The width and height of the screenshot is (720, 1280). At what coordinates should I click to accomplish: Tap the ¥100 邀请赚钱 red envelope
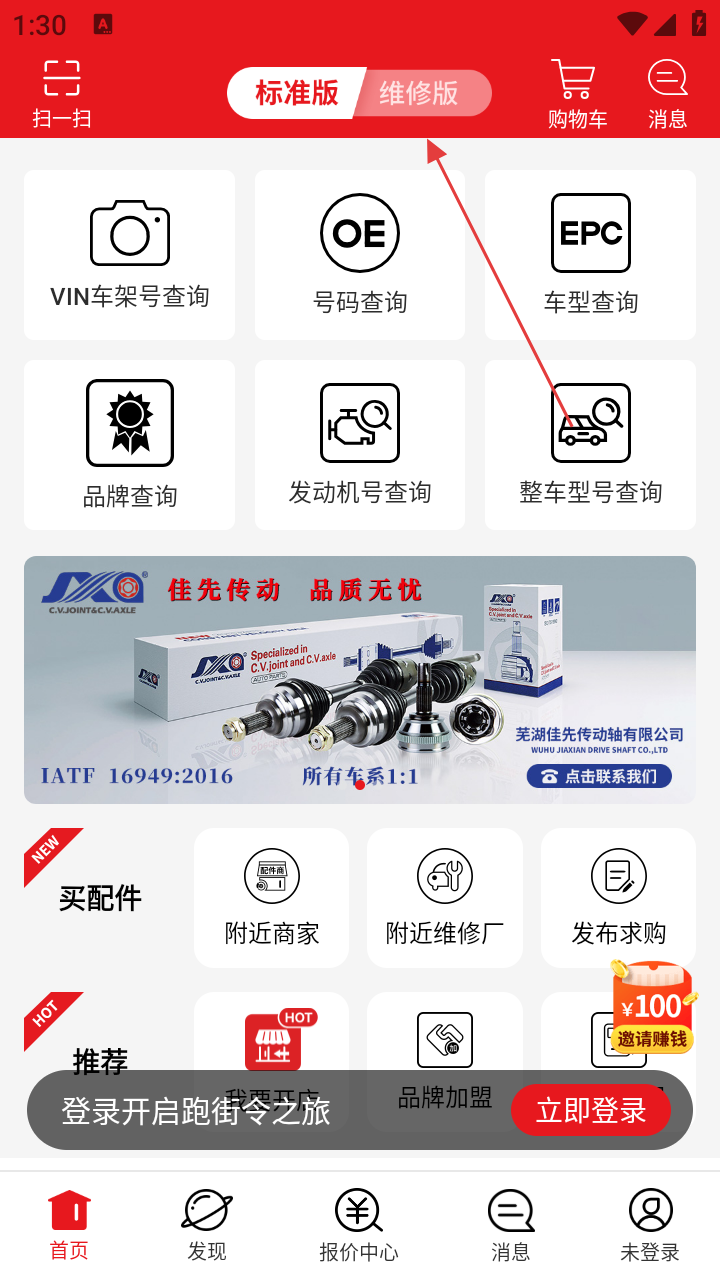(653, 1008)
